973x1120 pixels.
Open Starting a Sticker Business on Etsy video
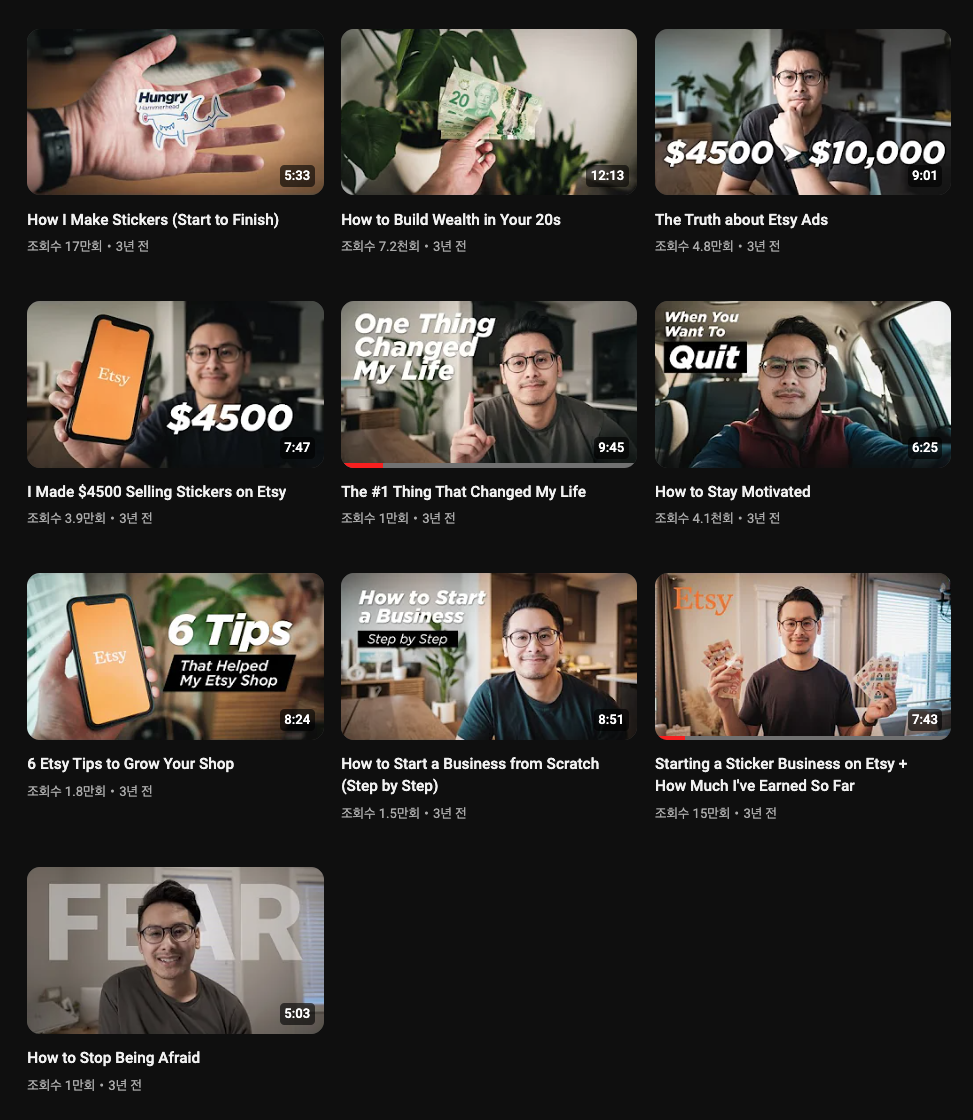tap(802, 656)
